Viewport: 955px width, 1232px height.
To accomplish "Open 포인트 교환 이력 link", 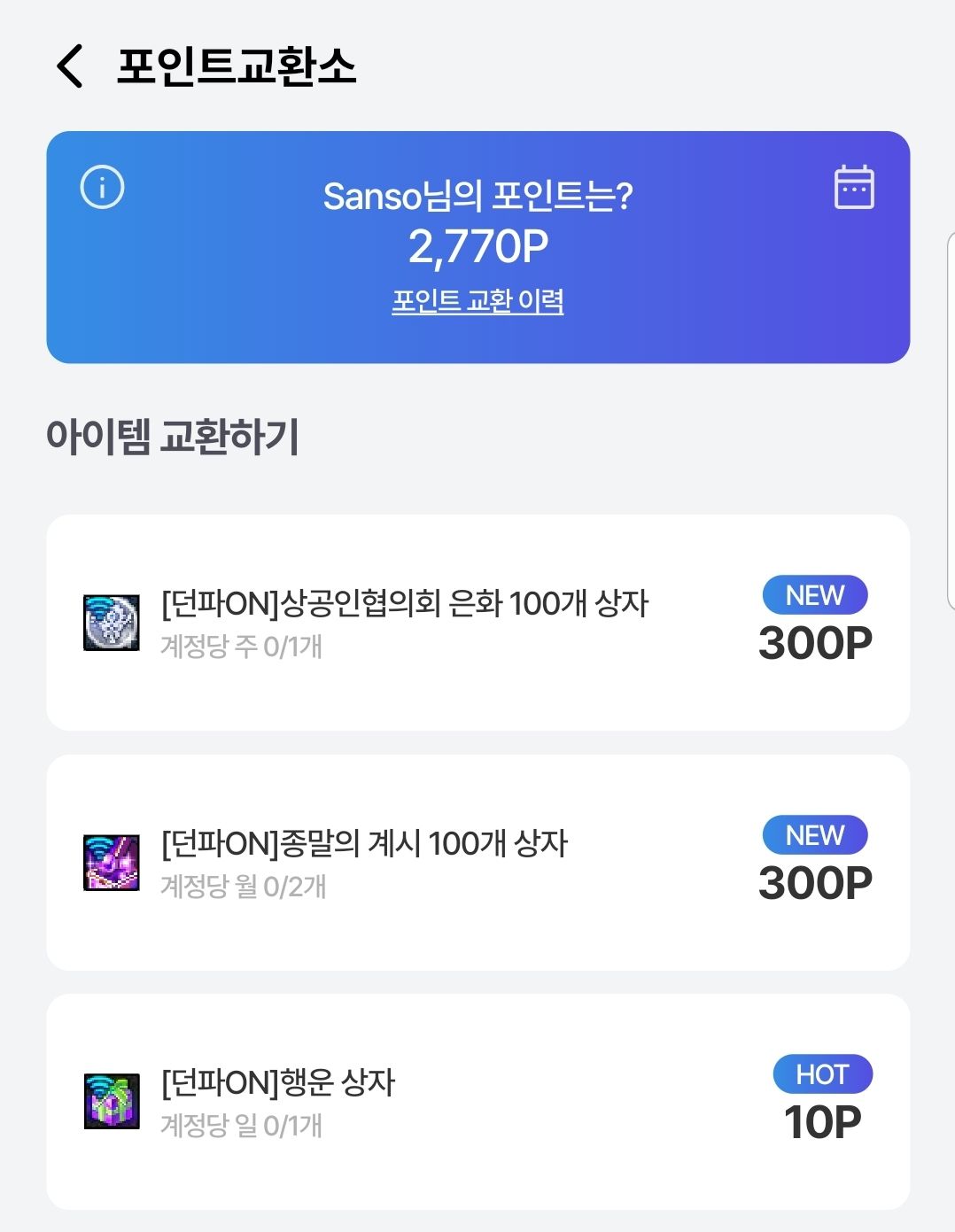I will click(x=477, y=301).
